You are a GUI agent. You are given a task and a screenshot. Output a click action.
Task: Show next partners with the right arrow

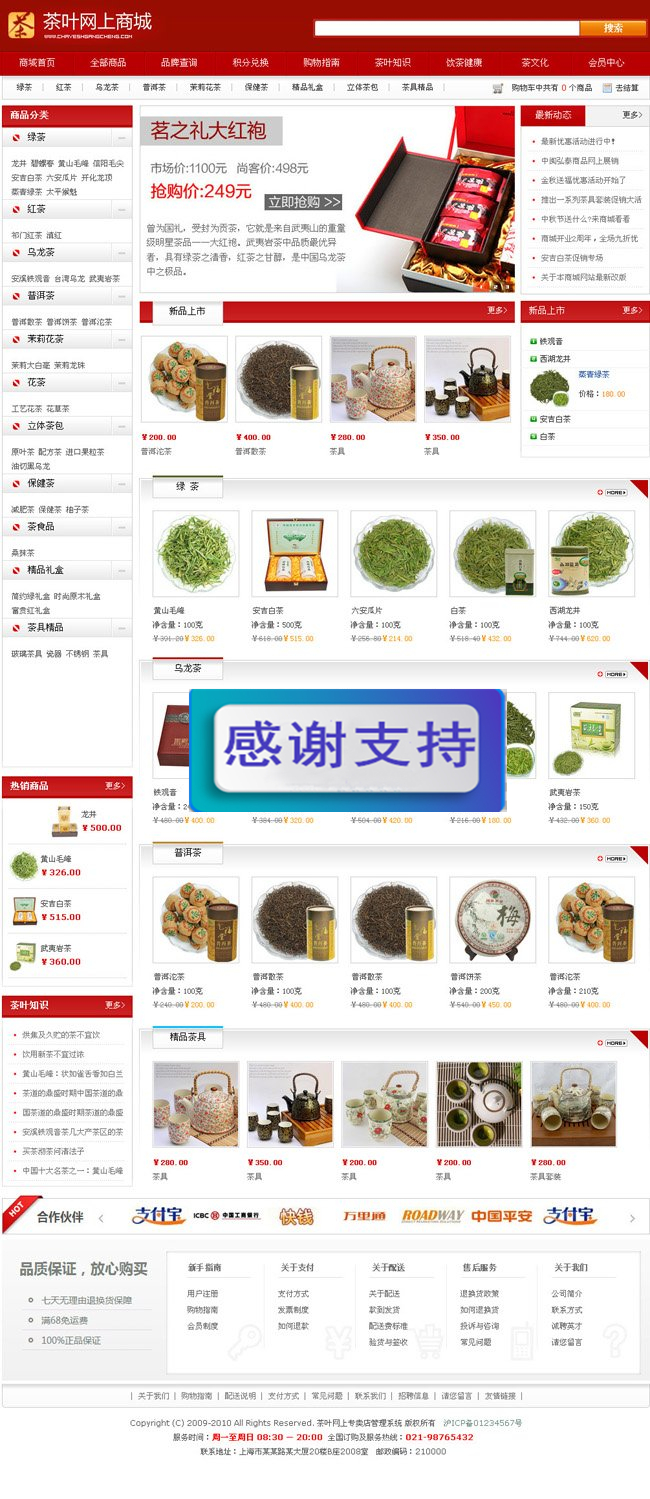(632, 1218)
